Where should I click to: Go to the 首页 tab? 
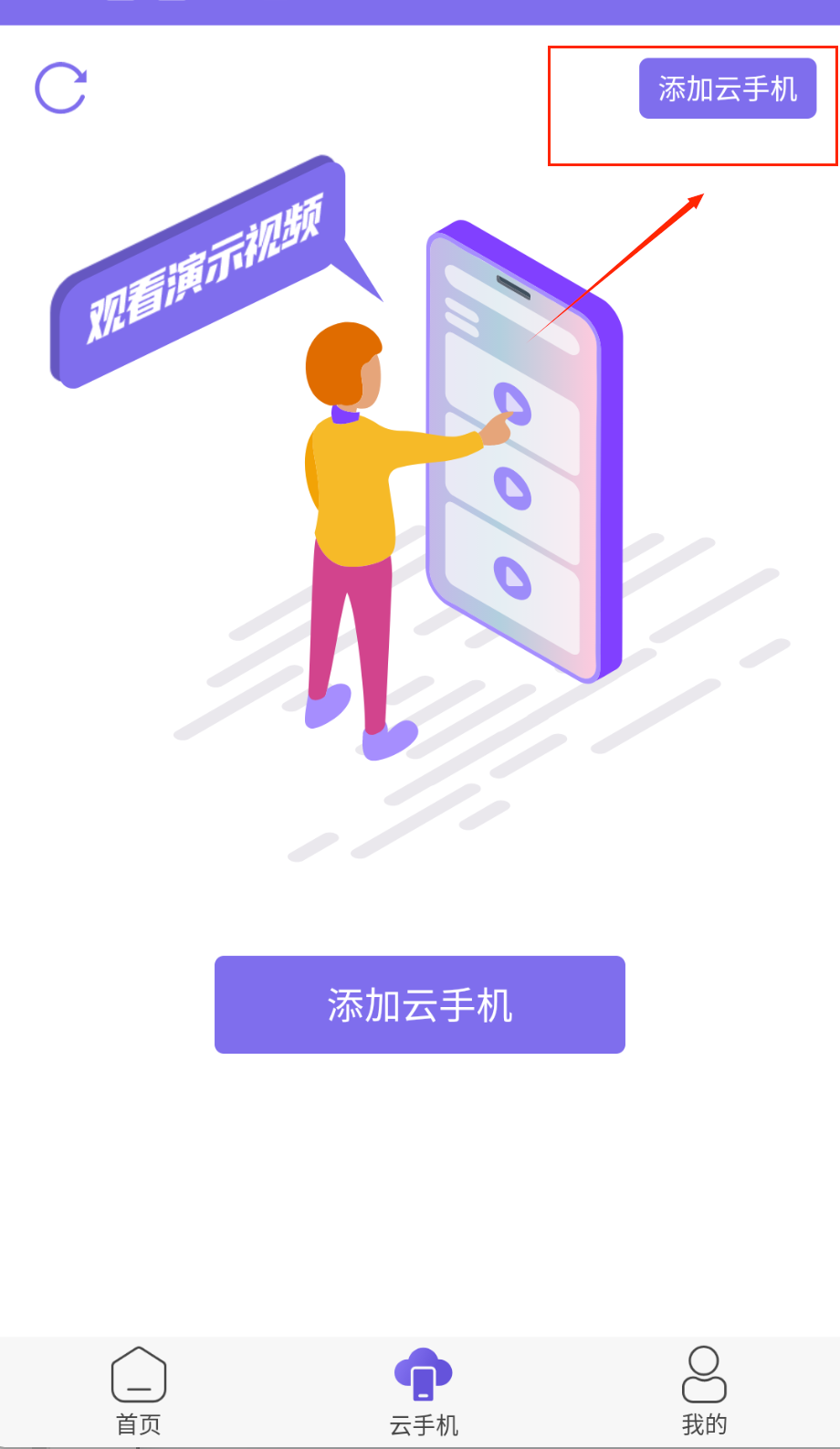(x=139, y=1391)
